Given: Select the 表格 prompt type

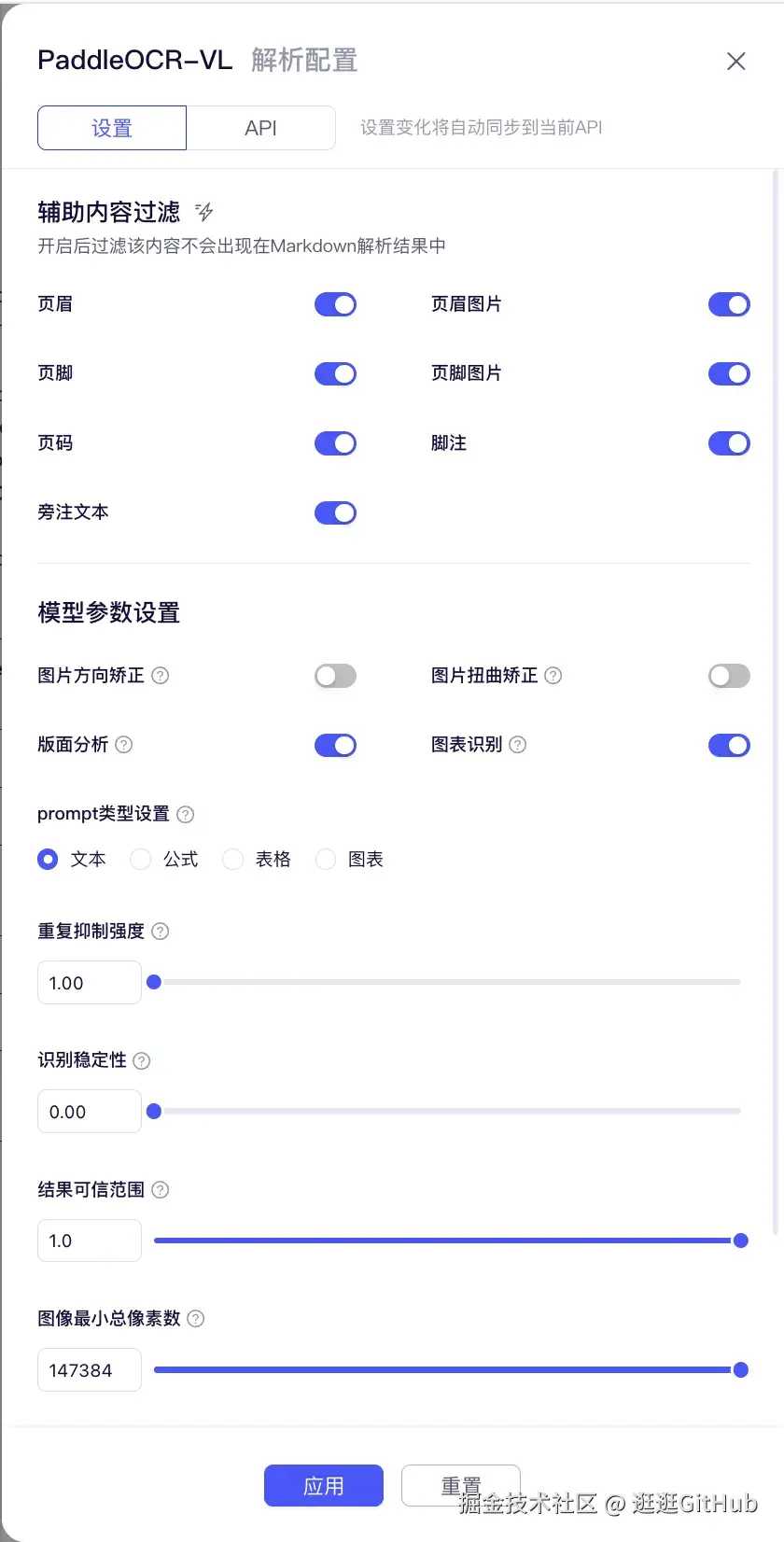Looking at the screenshot, I should [231, 859].
